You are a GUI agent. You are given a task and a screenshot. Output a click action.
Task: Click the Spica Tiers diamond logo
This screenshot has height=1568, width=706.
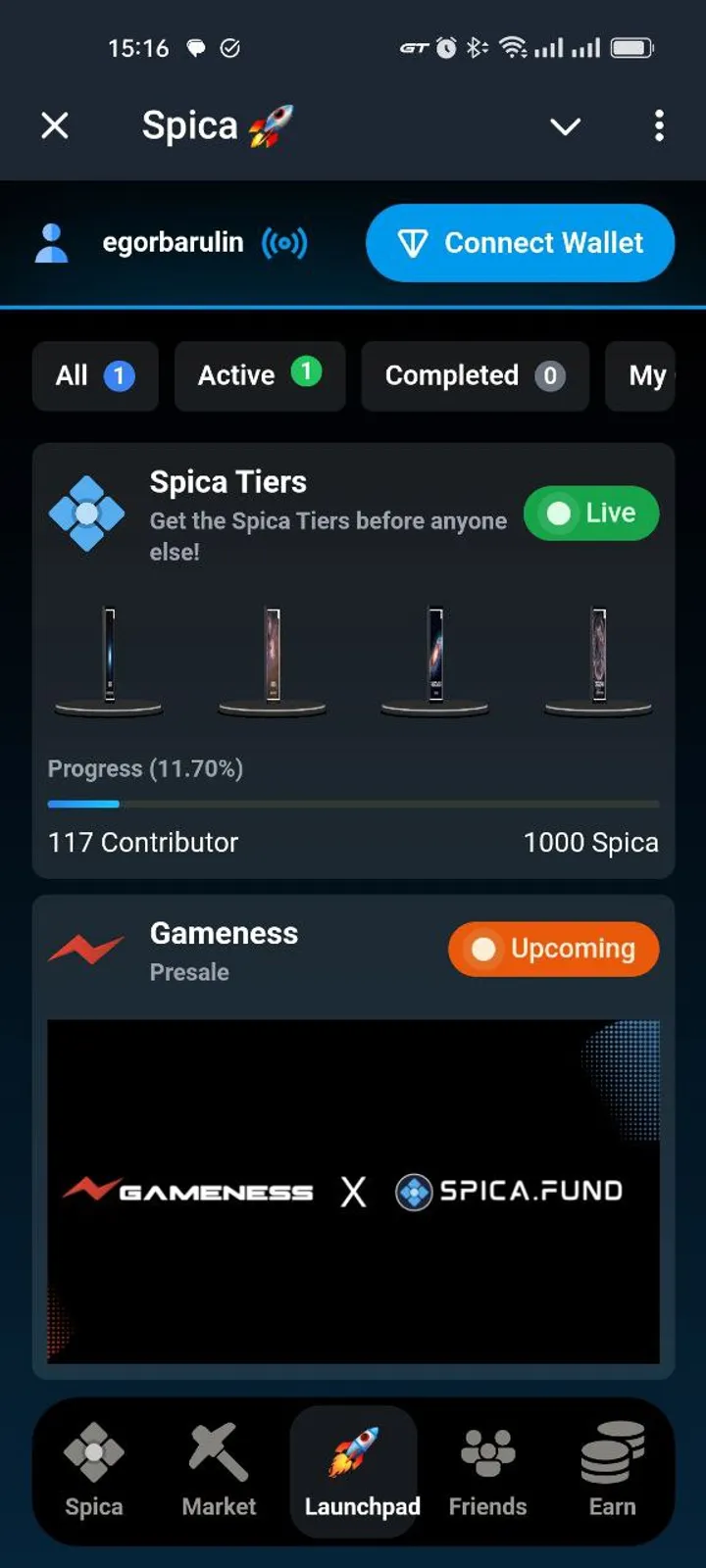pyautogui.click(x=88, y=512)
